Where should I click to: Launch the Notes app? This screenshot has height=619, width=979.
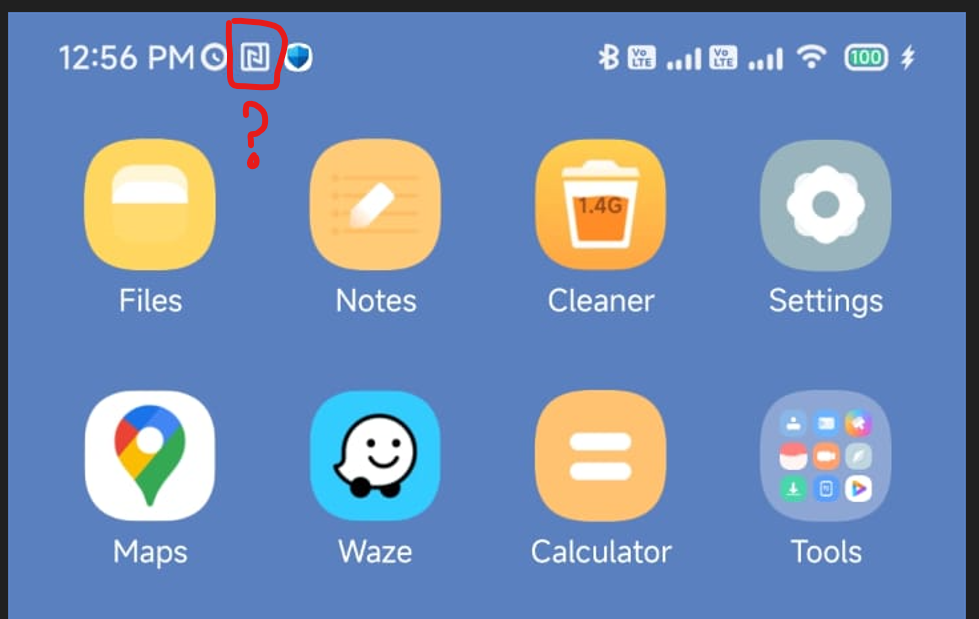pyautogui.click(x=375, y=205)
